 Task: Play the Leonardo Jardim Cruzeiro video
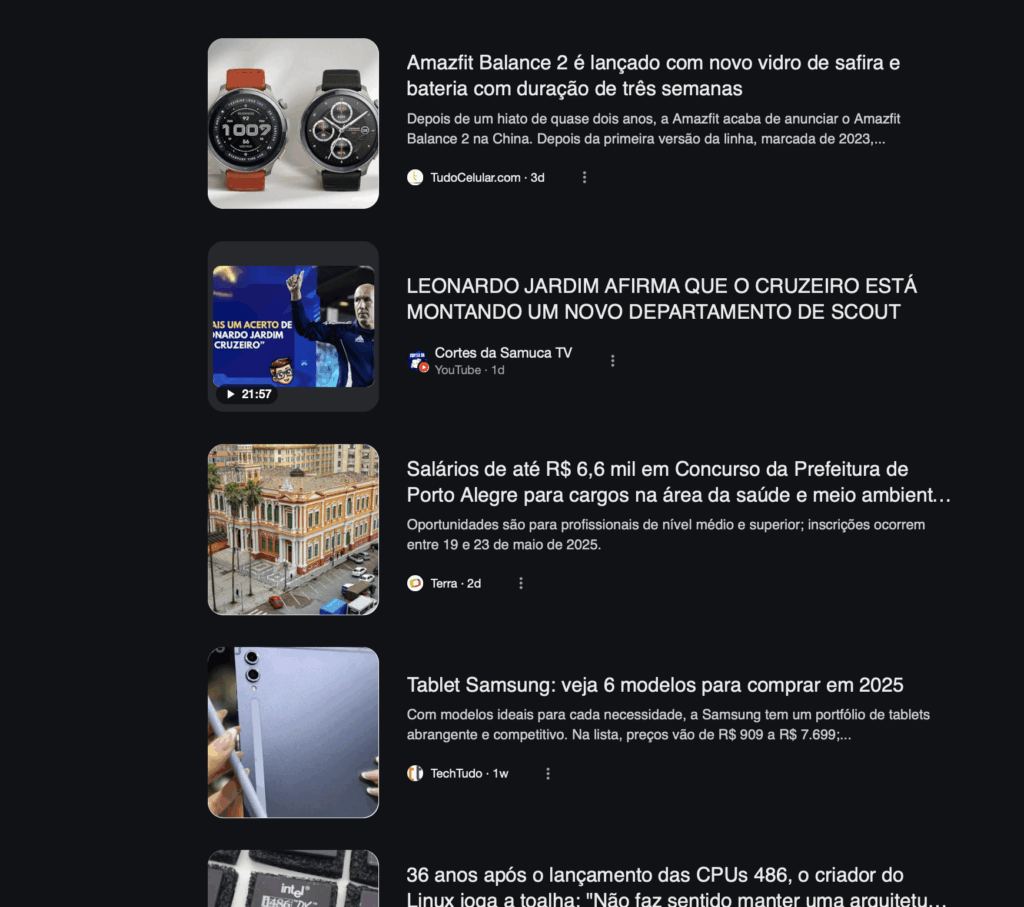pos(293,326)
